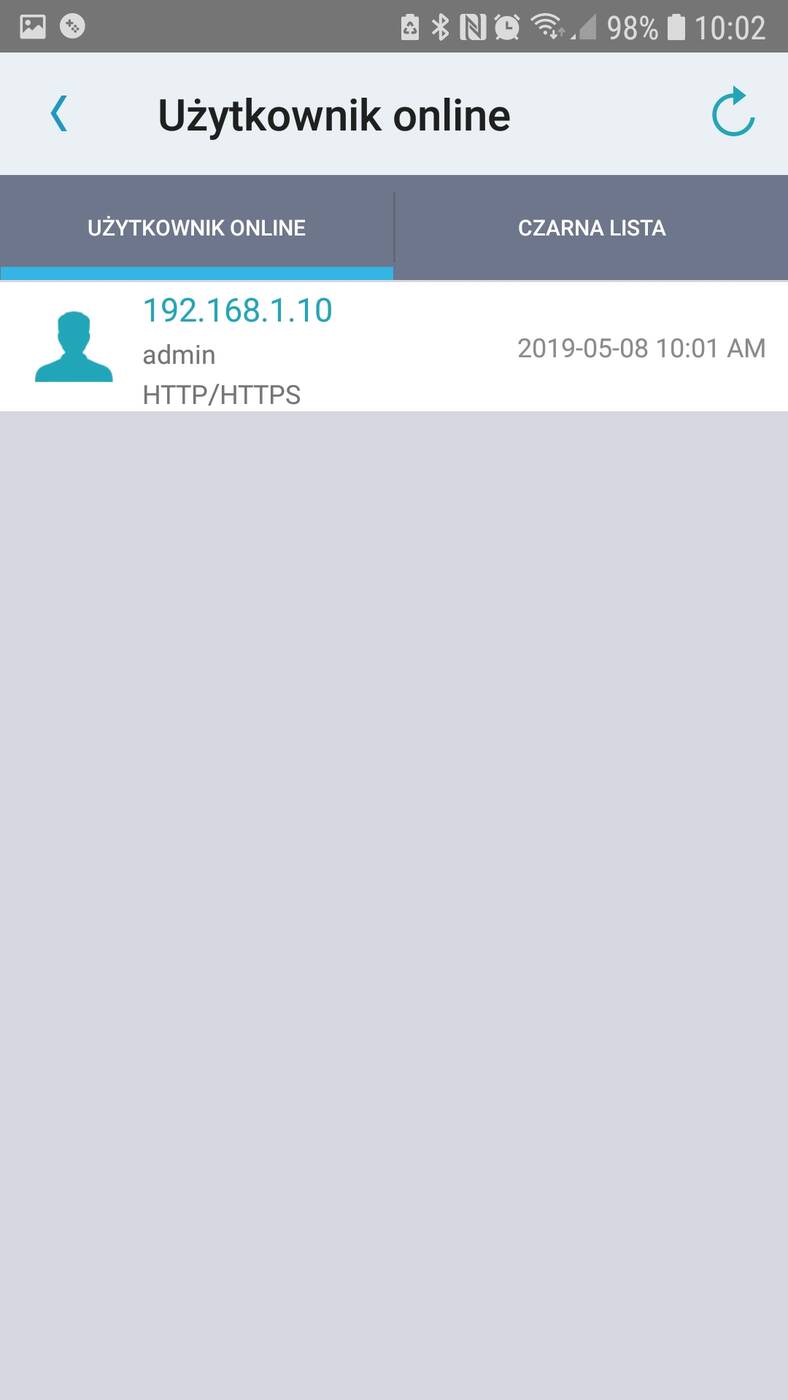The height and width of the screenshot is (1400, 788).
Task: Go back using the top-left arrow
Action: point(59,114)
